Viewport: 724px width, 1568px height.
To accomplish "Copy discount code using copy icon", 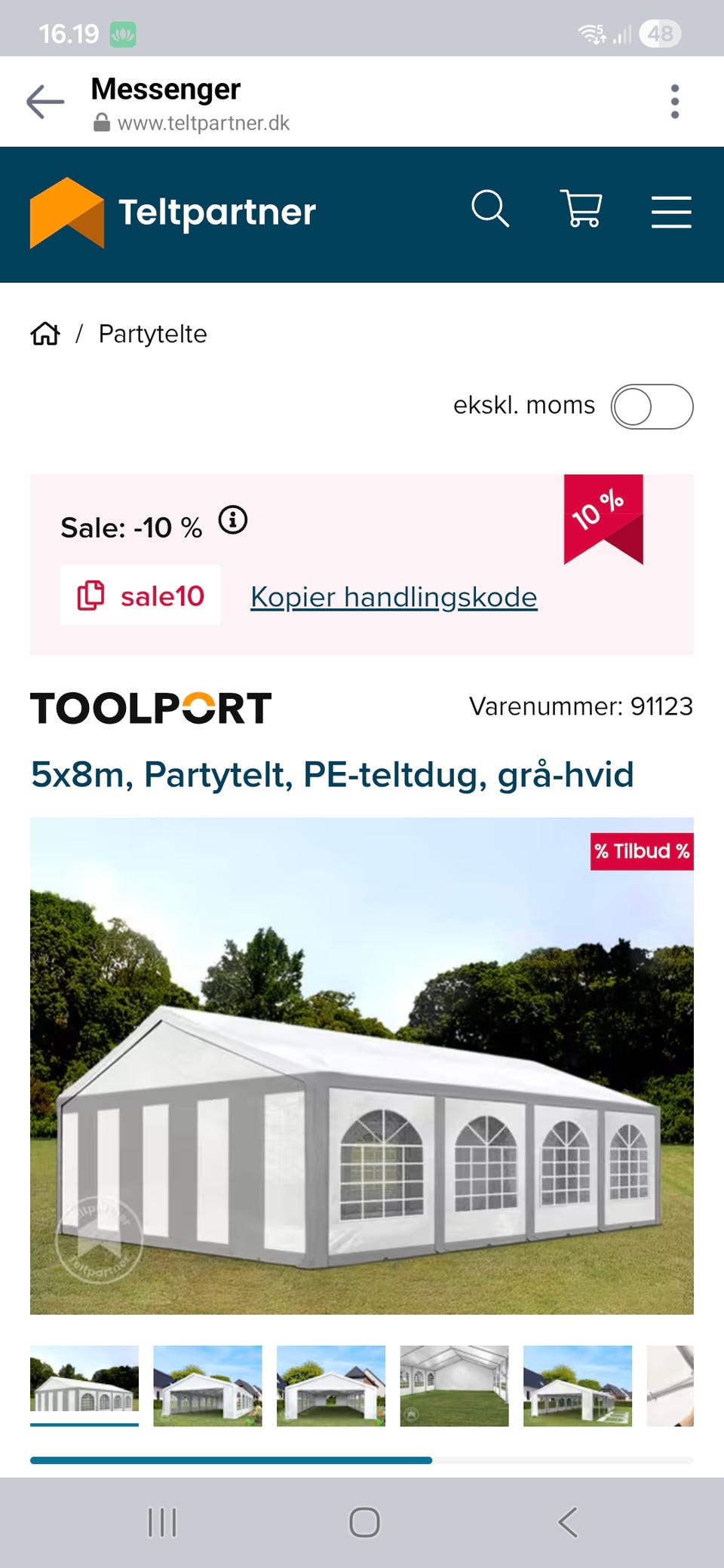I will click(90, 596).
